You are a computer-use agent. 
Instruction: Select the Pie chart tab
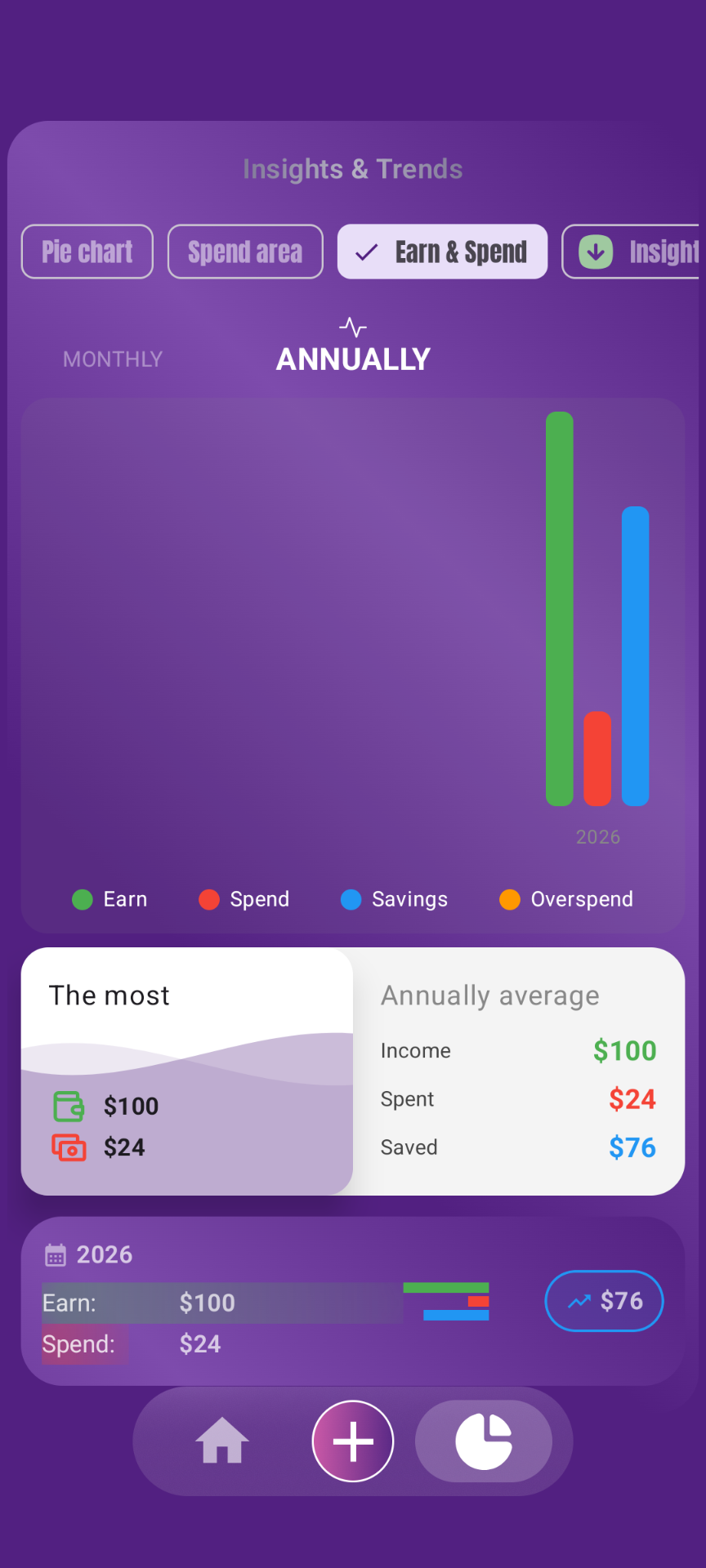pyautogui.click(x=87, y=252)
